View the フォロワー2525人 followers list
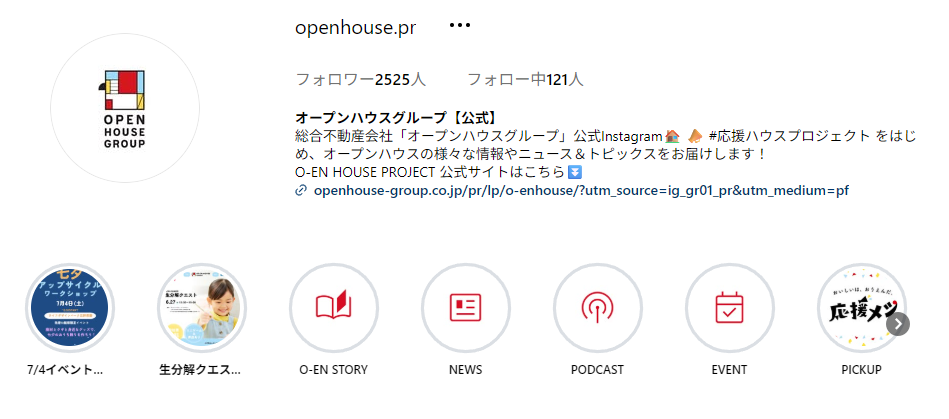Viewport: 949px width, 419px height. click(x=361, y=79)
